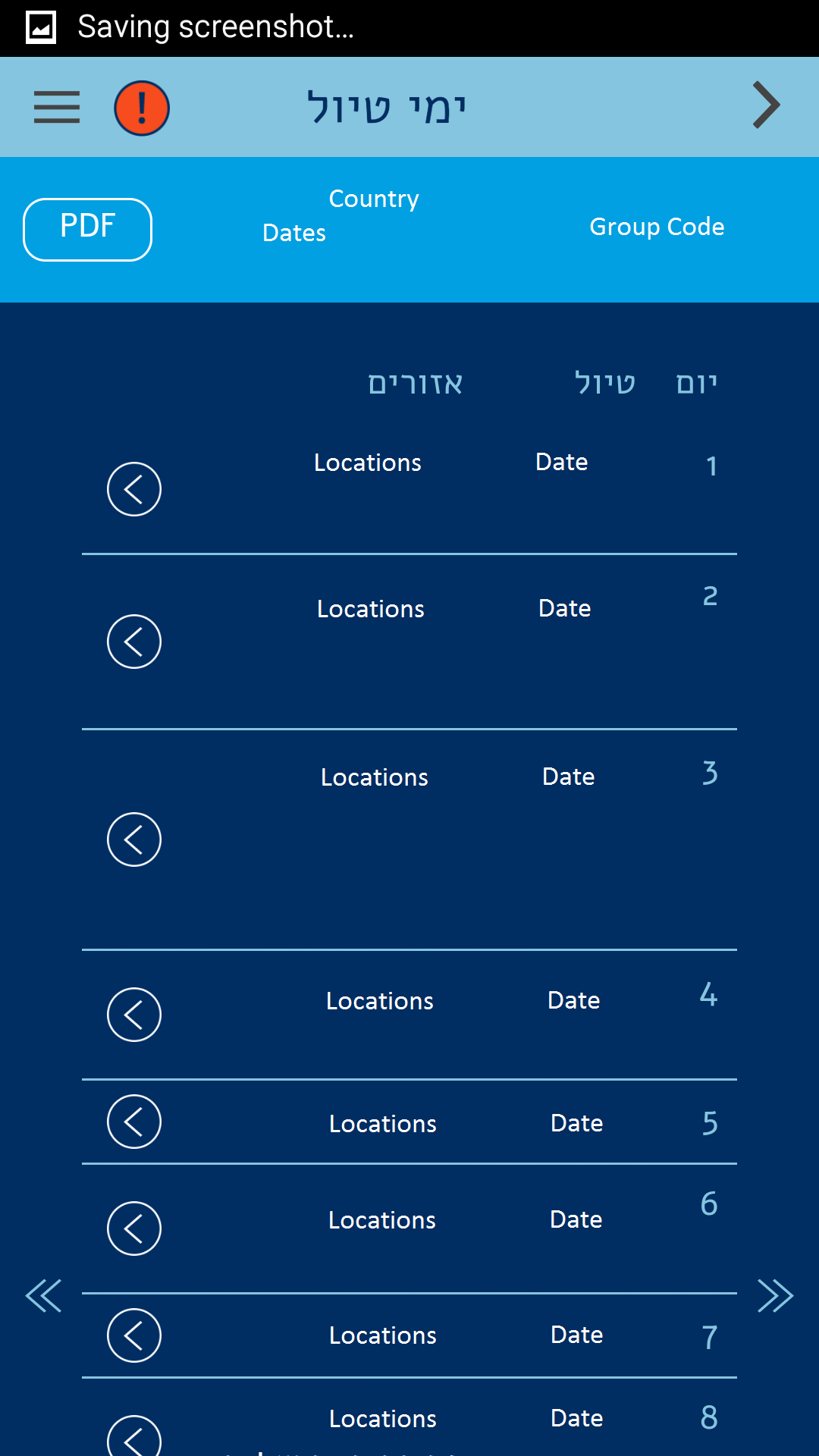Tap the orange alert exclamation icon
The image size is (819, 1456).
pos(142,108)
